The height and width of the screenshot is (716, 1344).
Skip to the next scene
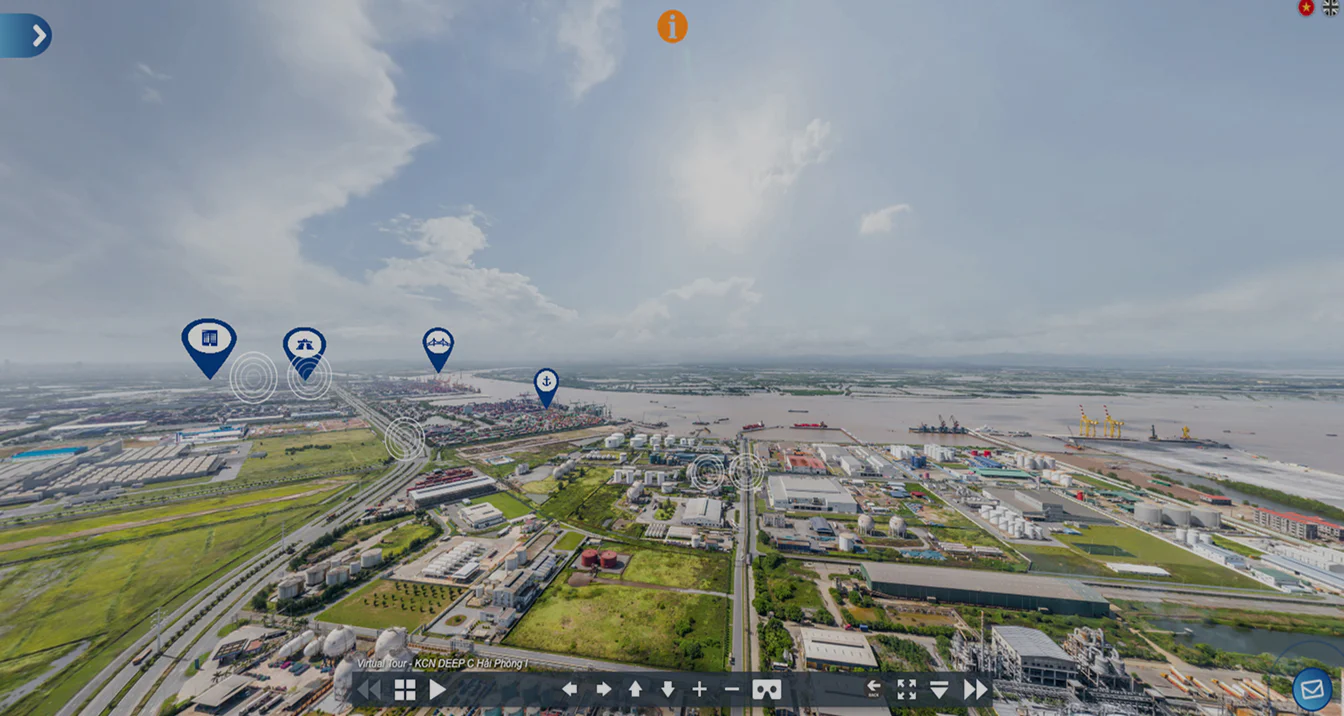click(x=975, y=689)
